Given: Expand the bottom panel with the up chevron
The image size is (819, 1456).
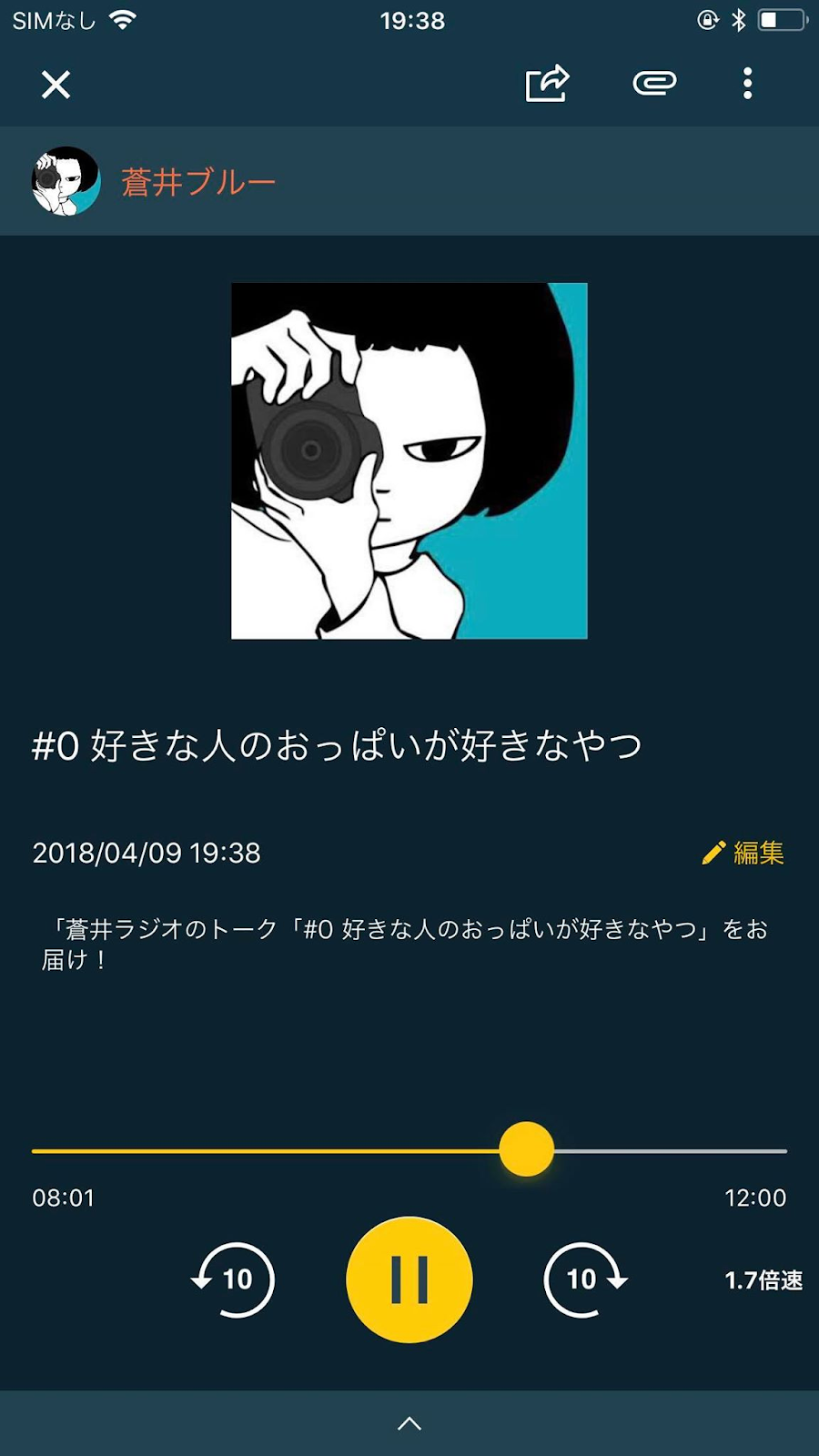Looking at the screenshot, I should (409, 1423).
